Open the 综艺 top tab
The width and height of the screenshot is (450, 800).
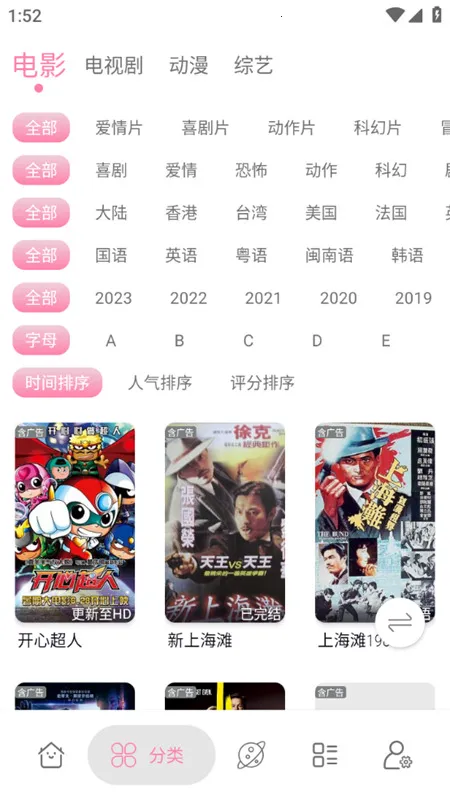[254, 66]
